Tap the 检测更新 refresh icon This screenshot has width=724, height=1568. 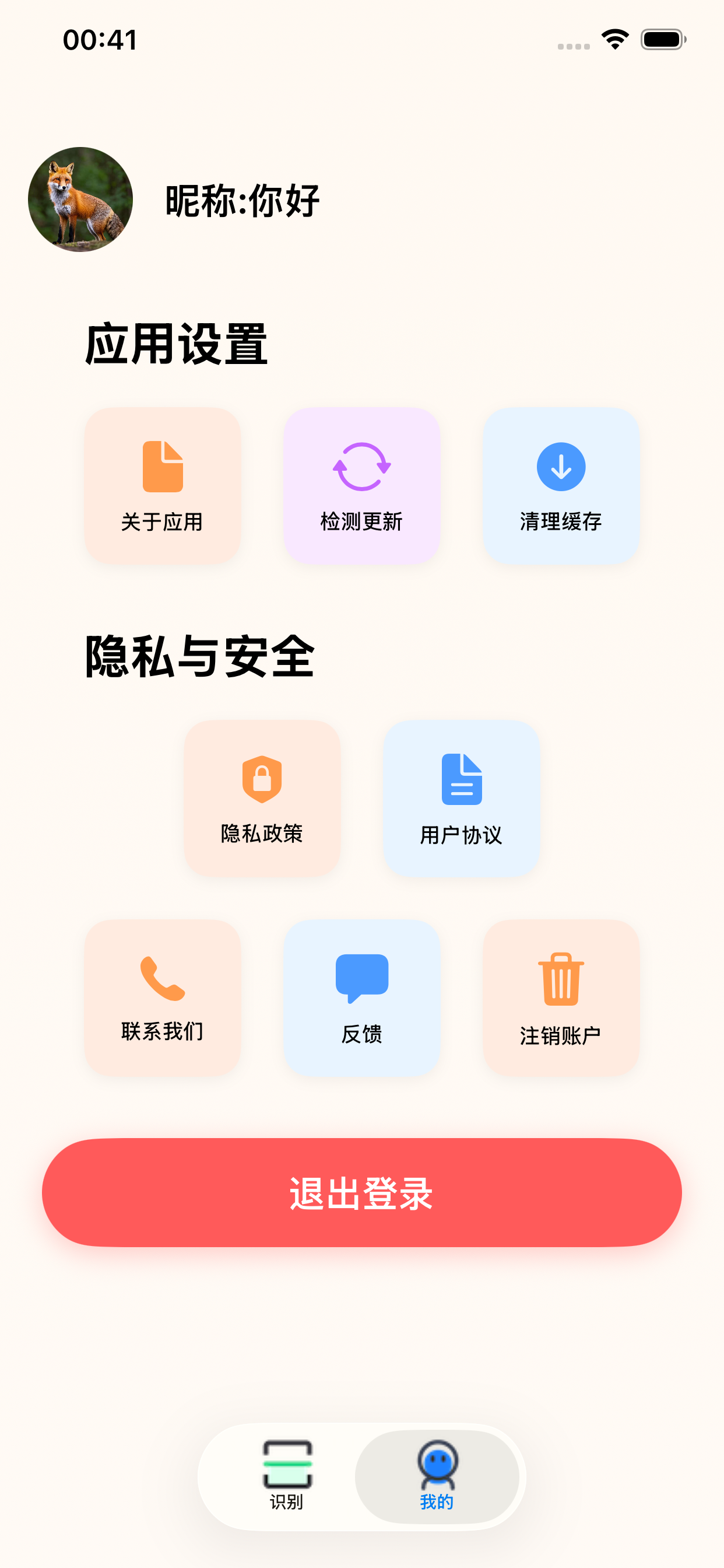(x=361, y=466)
